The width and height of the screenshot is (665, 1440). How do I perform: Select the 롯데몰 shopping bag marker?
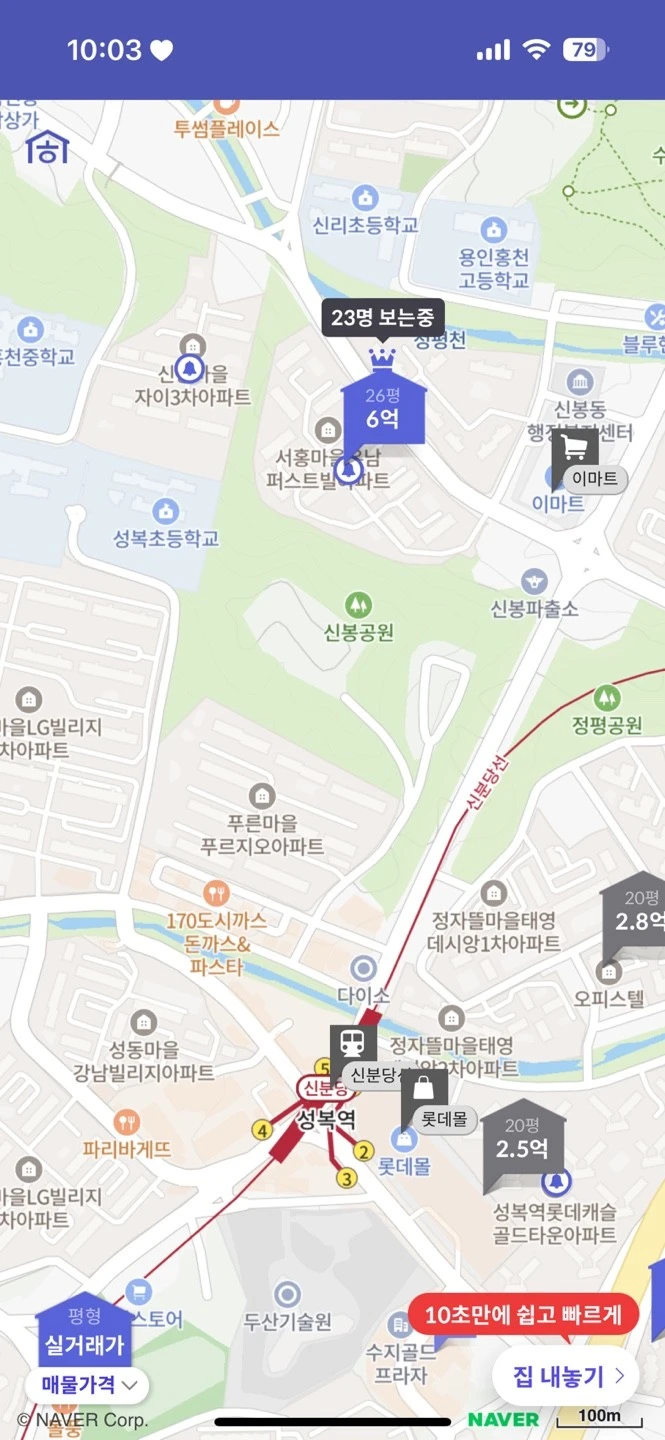coord(424,1088)
